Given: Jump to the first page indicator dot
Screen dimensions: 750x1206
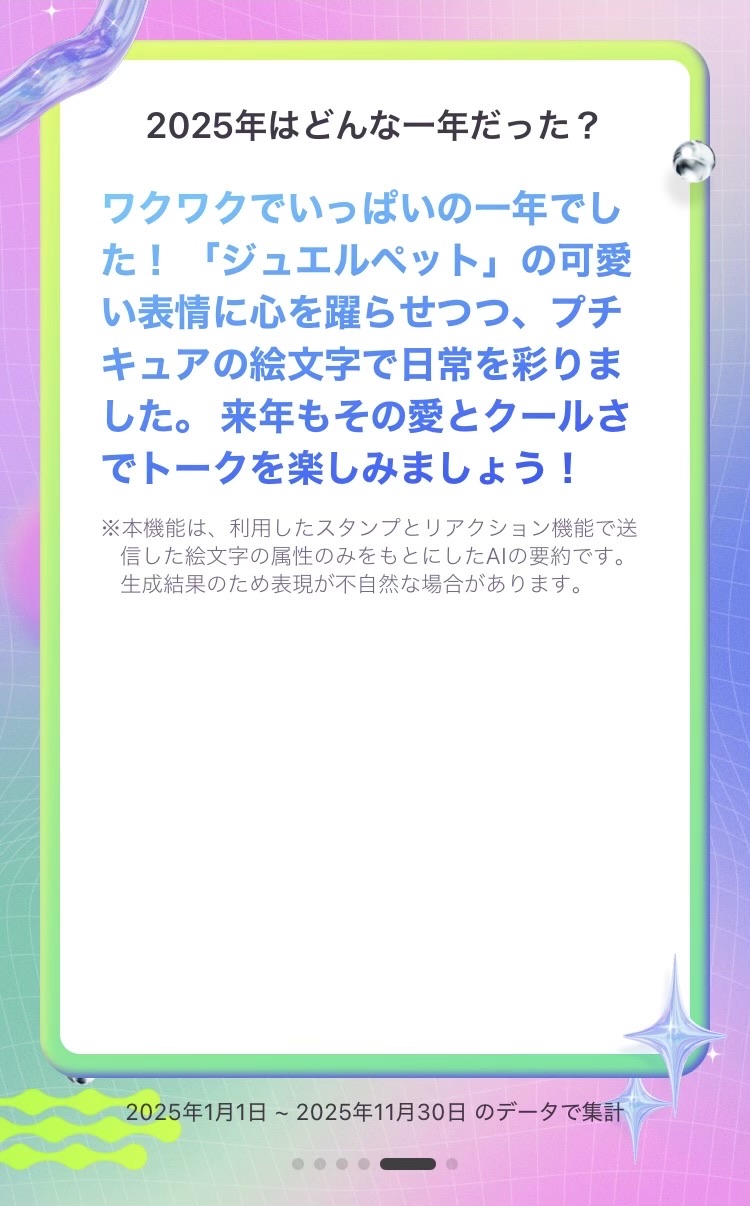Looking at the screenshot, I should coord(298,1164).
